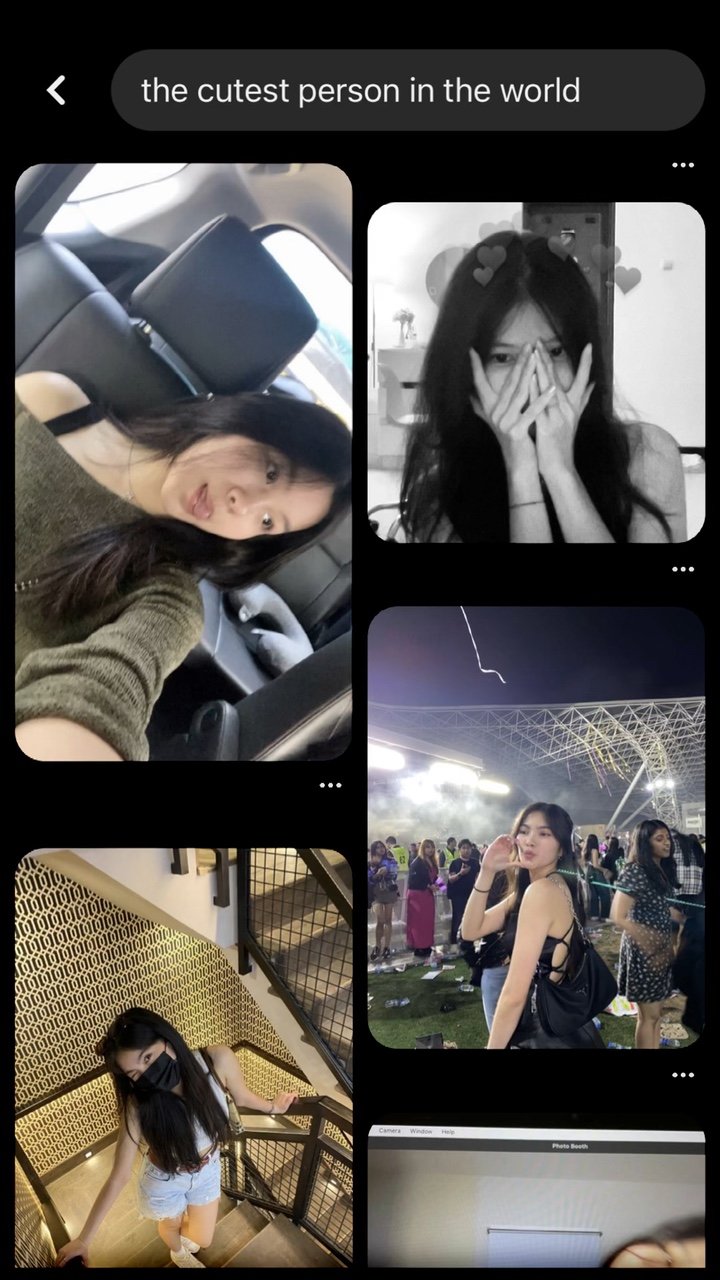This screenshot has height=1280, width=720.
Task: Open options menu for car selfie pin
Action: pyautogui.click(x=330, y=786)
